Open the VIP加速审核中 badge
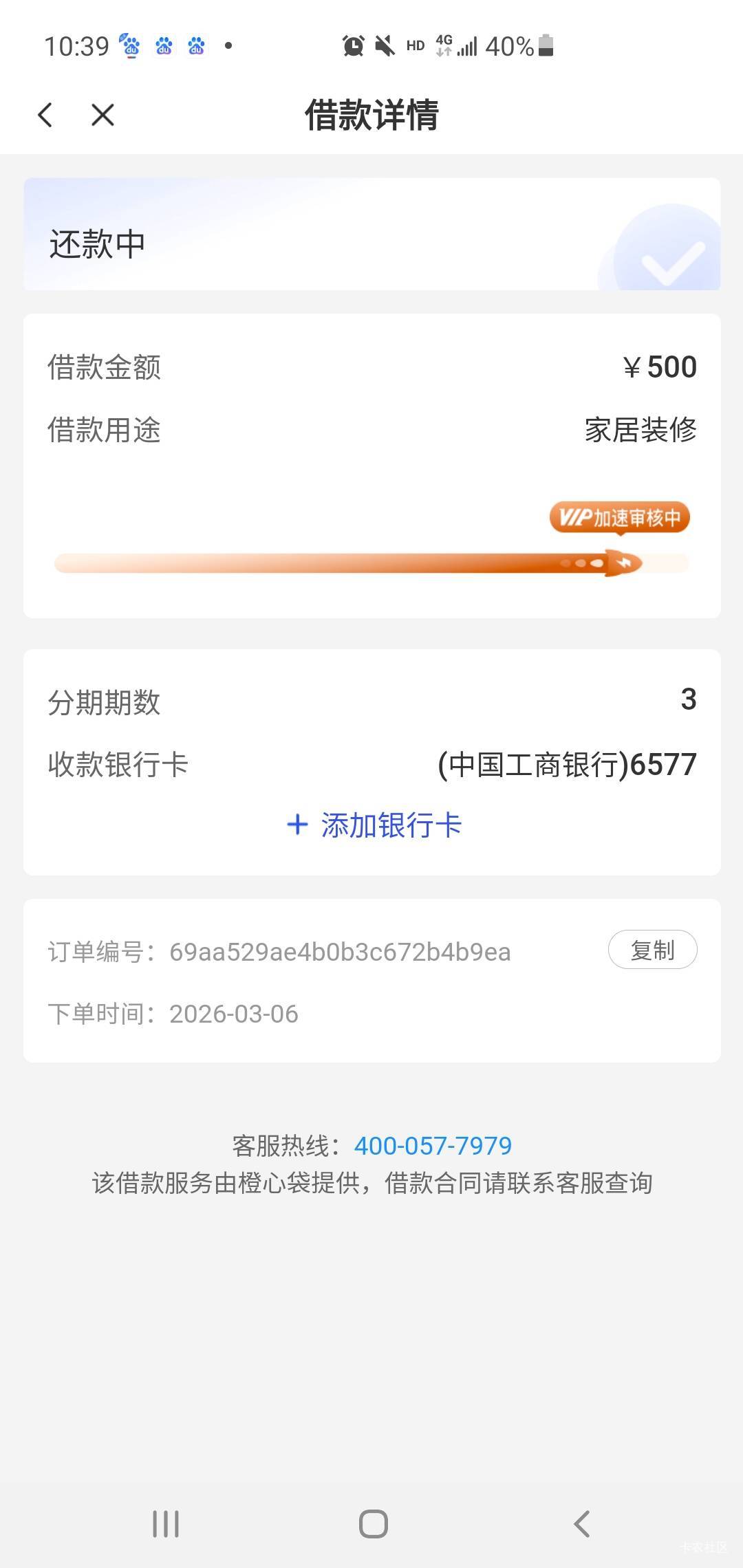743x1568 pixels. pos(619,517)
